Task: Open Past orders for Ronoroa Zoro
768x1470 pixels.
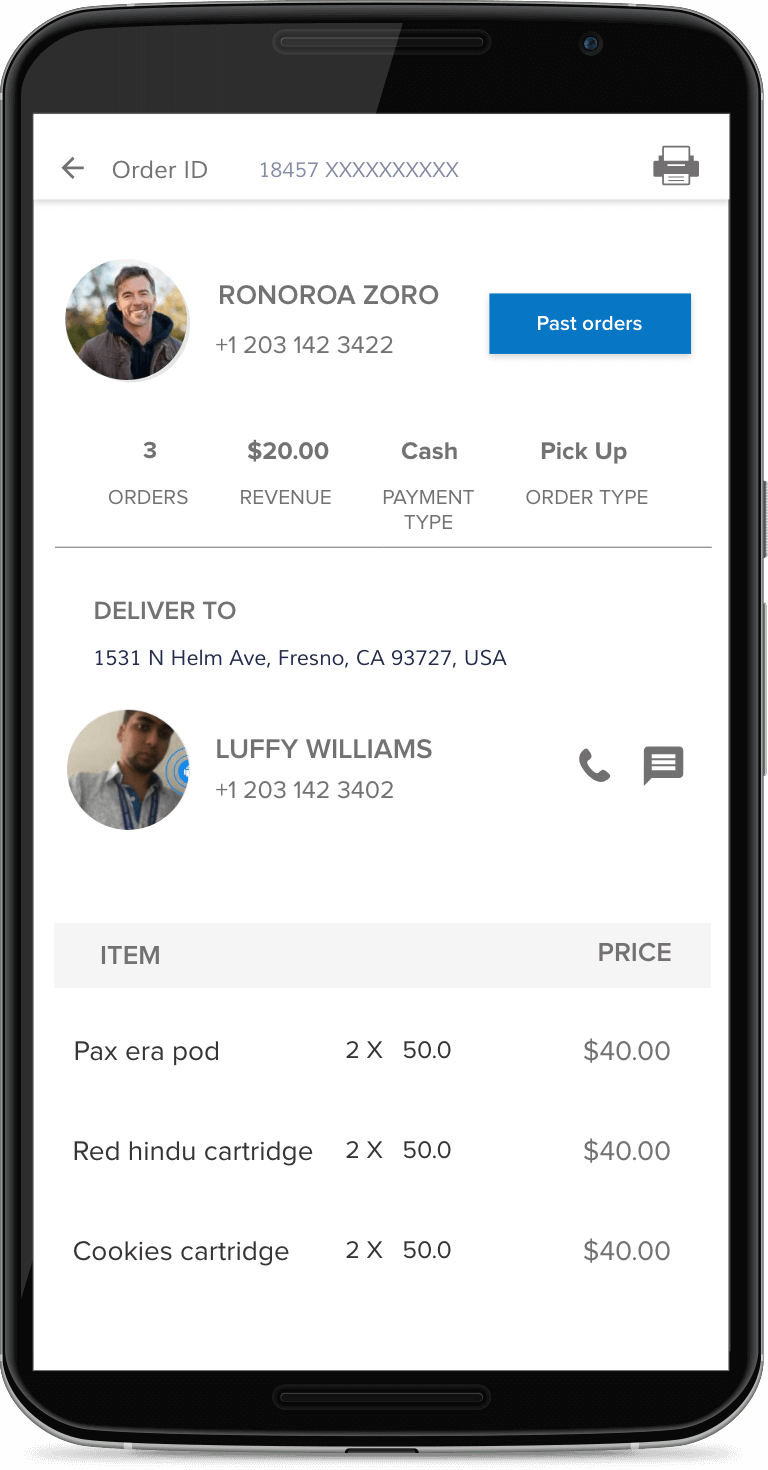Action: (589, 323)
